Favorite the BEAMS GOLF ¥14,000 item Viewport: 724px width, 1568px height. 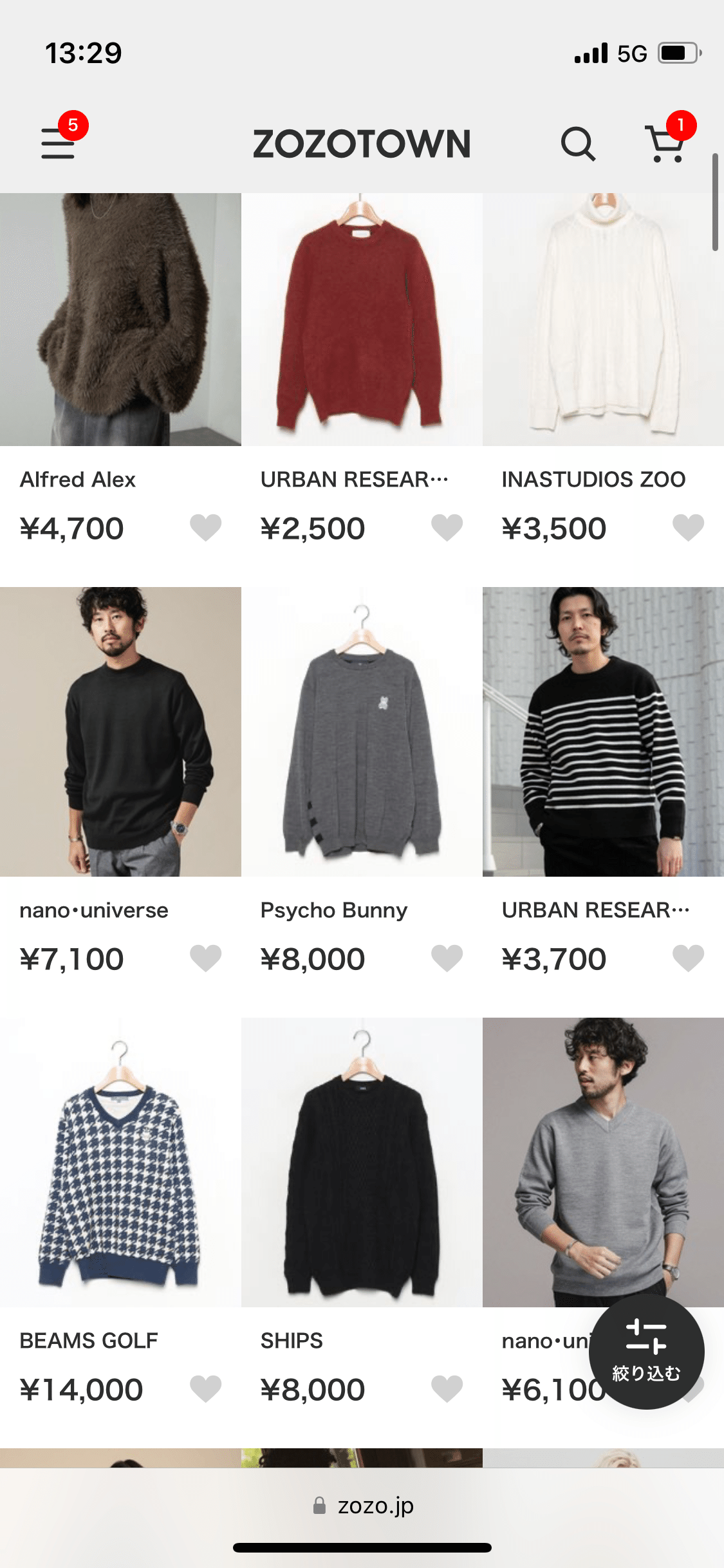coord(206,1388)
